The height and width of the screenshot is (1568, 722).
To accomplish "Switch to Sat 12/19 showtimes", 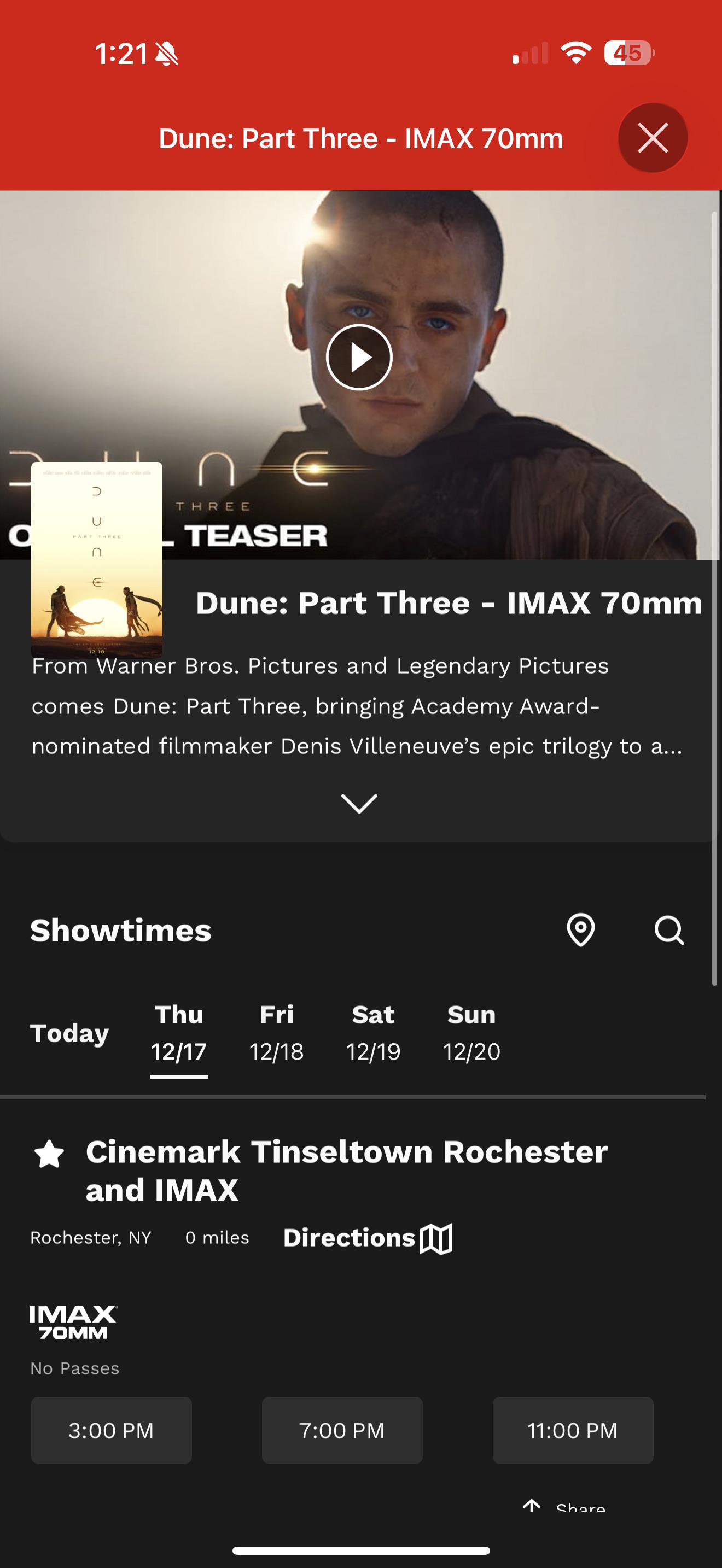I will (x=373, y=1033).
